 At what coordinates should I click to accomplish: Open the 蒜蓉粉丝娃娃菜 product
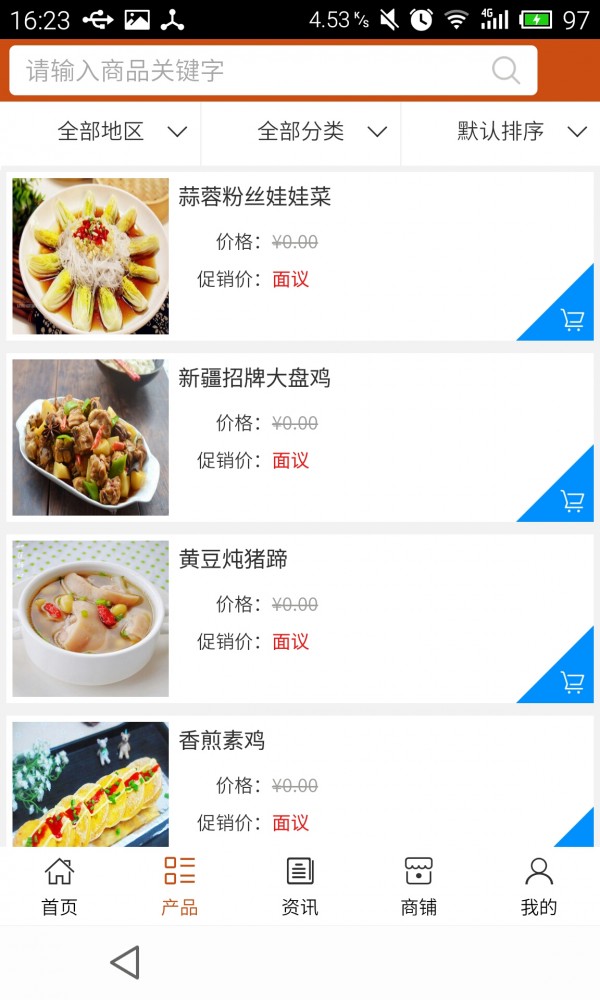click(x=254, y=197)
